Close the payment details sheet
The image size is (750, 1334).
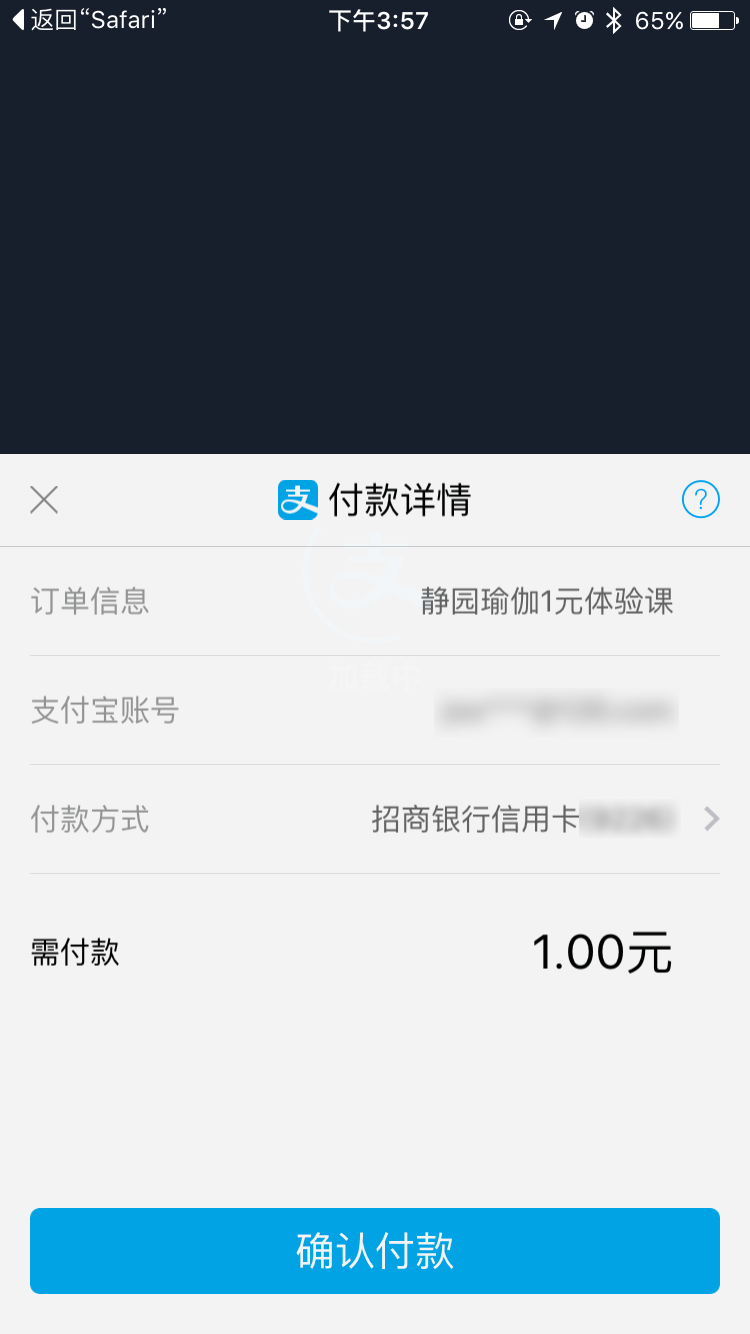[44, 500]
